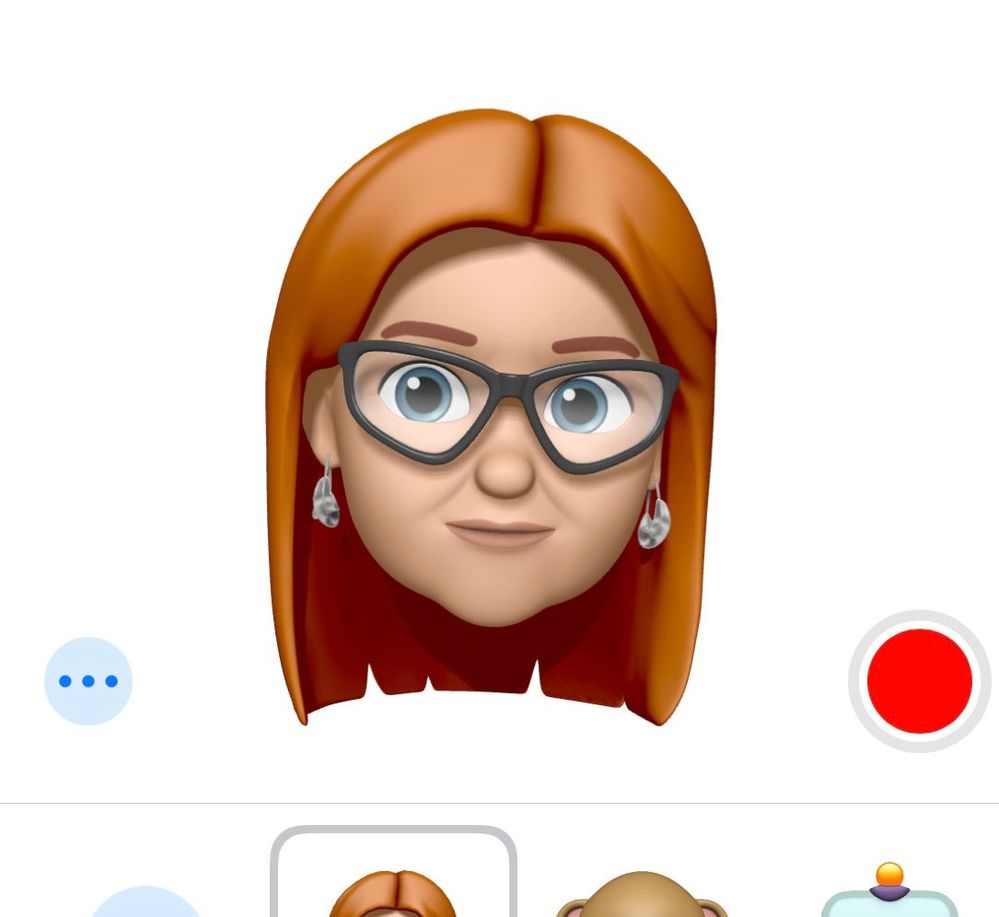
Task: Open the three-dot more options menu
Action: [x=88, y=681]
